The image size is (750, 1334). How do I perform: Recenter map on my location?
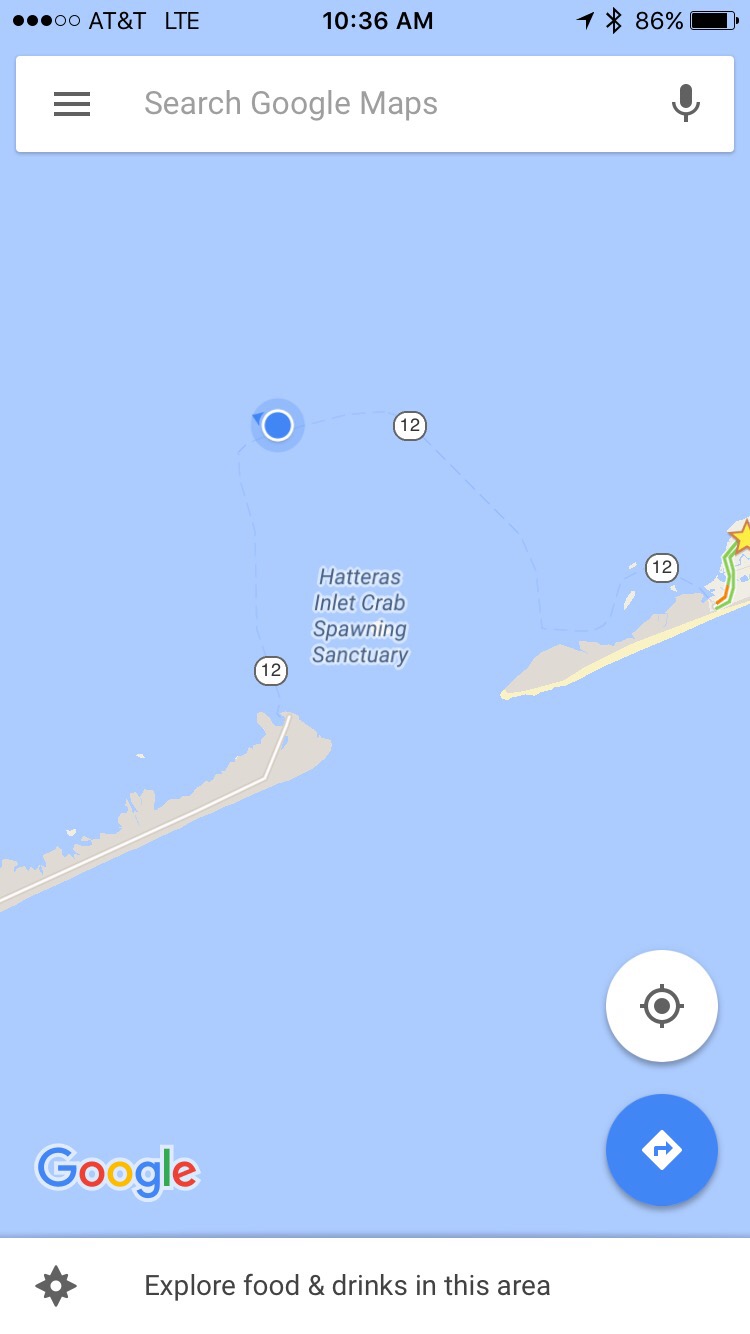click(x=661, y=1006)
